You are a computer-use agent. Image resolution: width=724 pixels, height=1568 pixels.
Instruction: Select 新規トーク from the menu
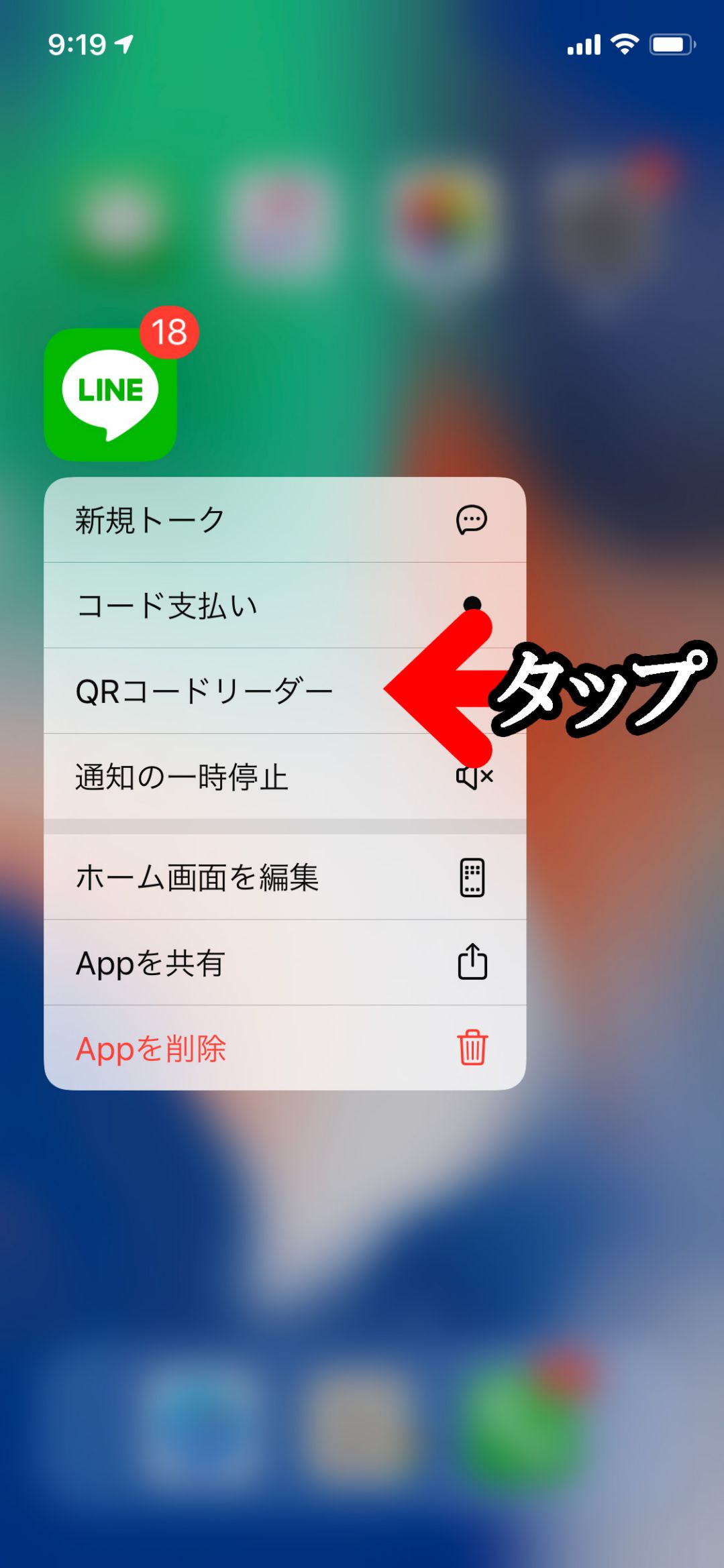[x=284, y=520]
